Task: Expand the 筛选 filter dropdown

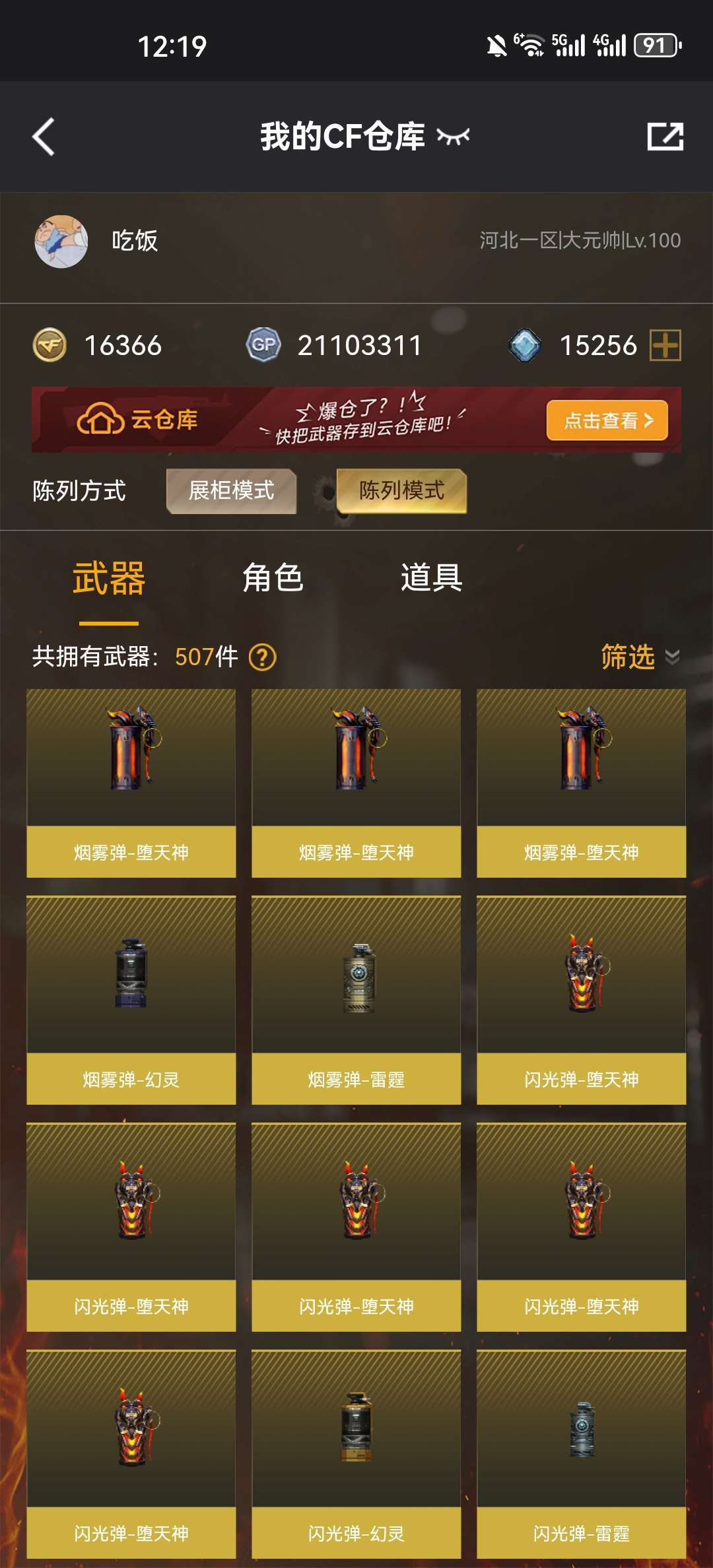Action: click(x=640, y=657)
